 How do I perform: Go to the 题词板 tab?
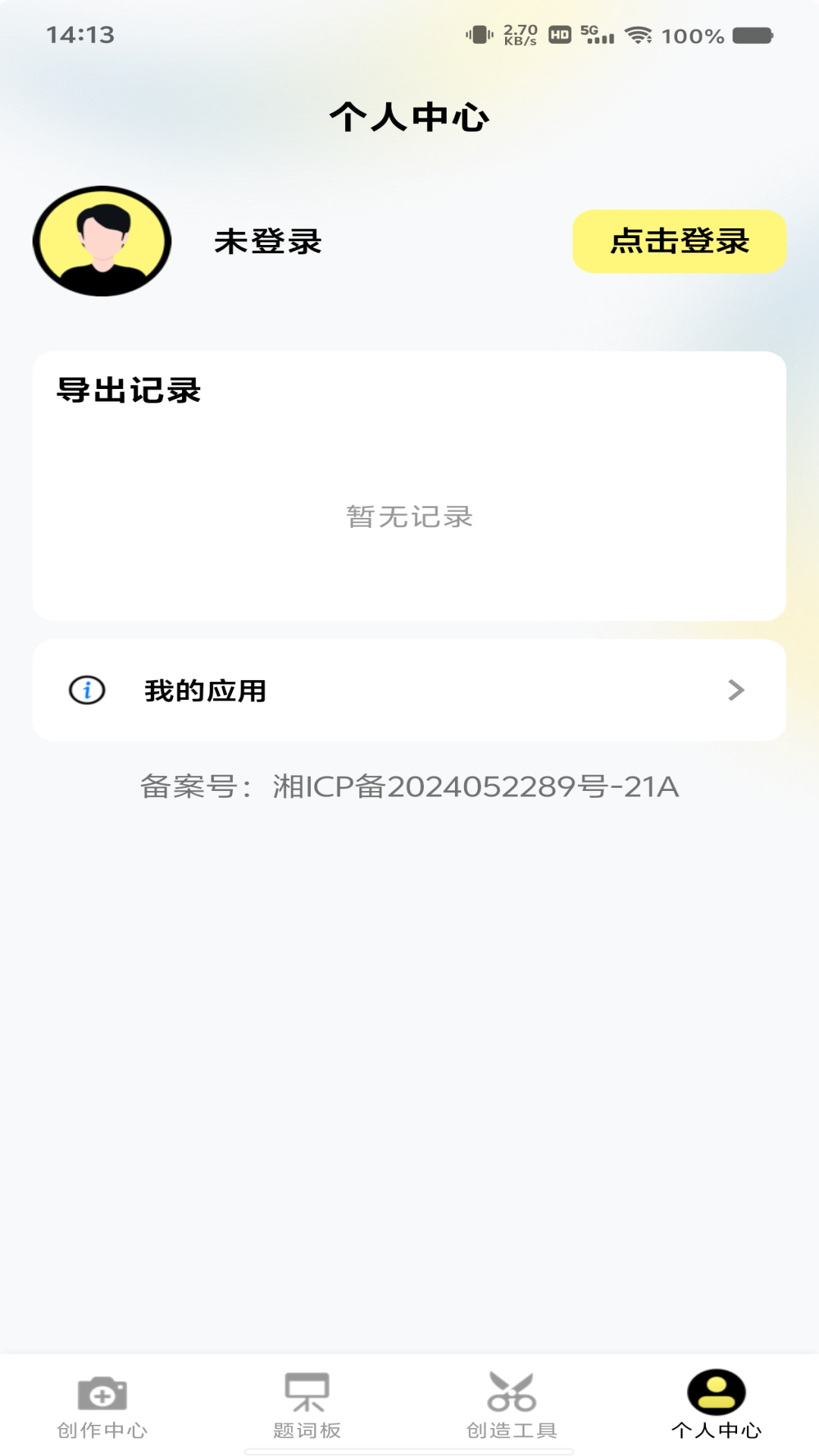pos(307,1405)
